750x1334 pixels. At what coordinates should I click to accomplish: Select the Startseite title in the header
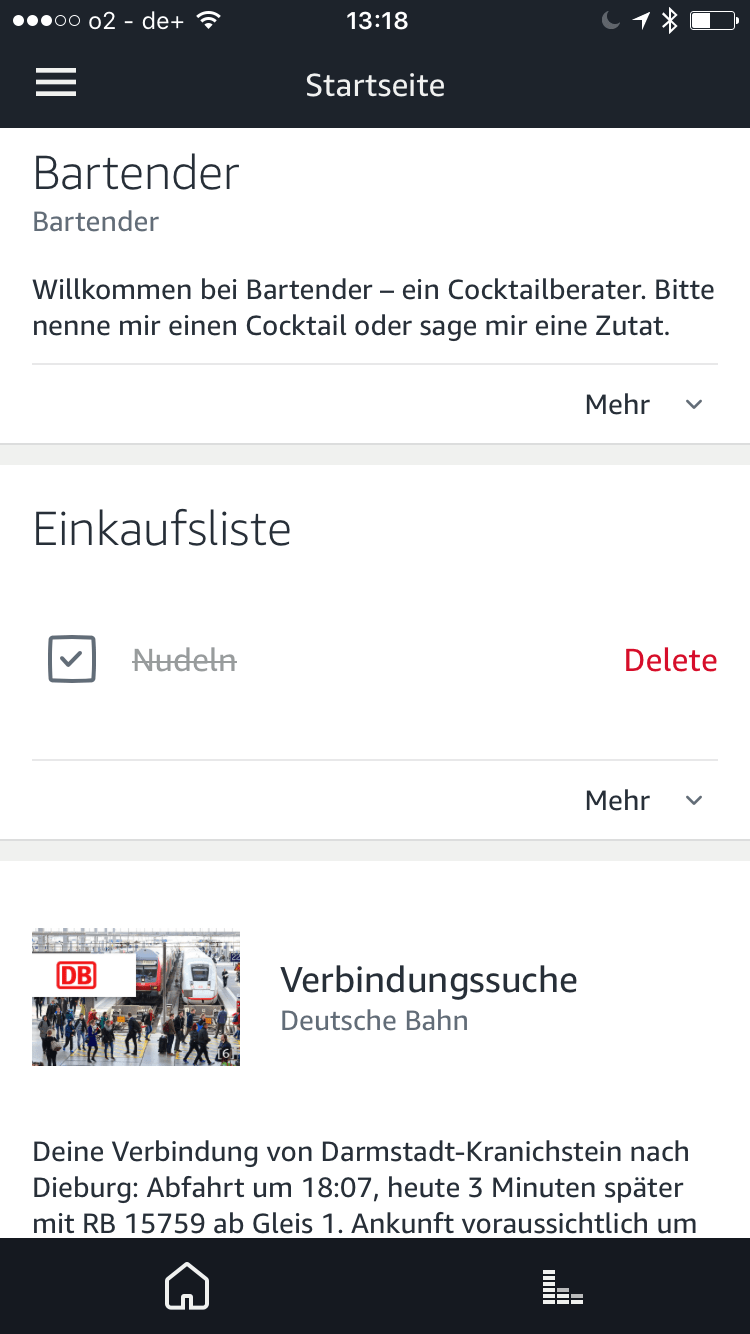click(x=375, y=85)
